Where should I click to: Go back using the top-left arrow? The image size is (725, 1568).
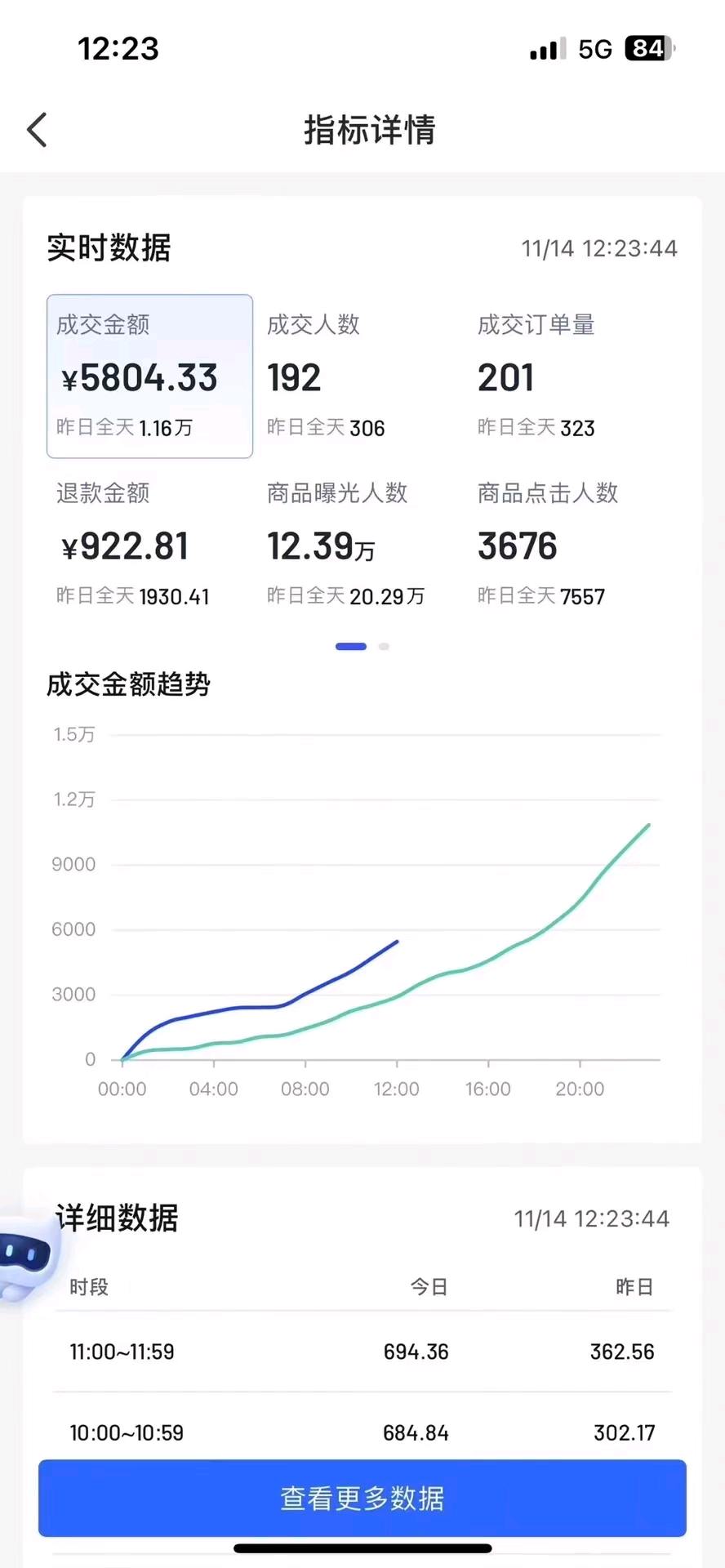coord(38,130)
